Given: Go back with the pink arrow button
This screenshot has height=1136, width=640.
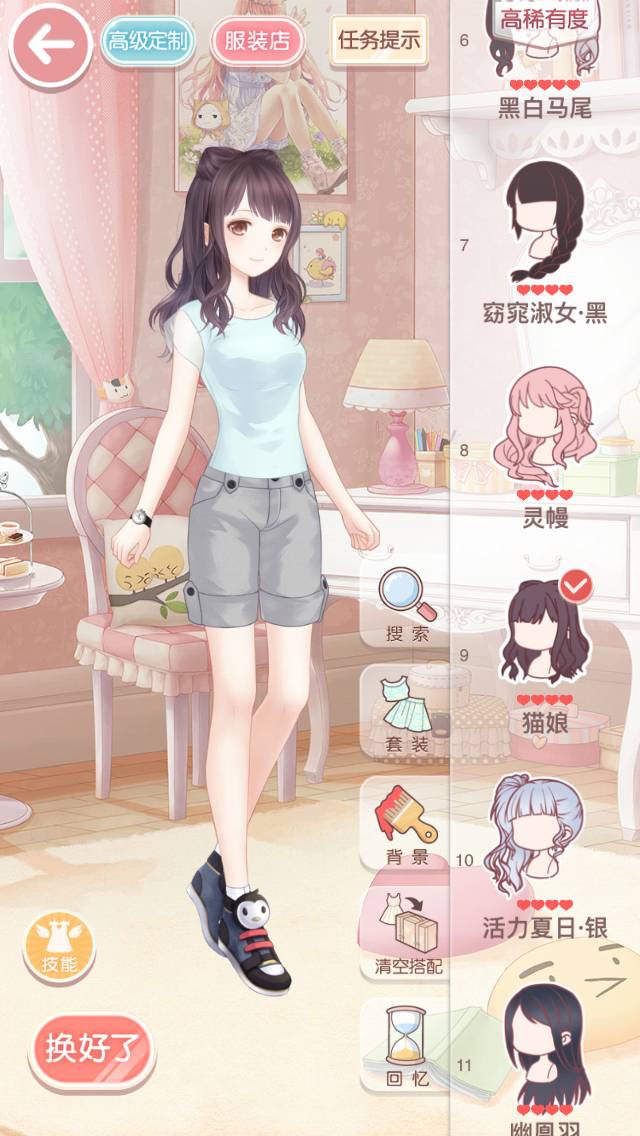Looking at the screenshot, I should (x=50, y=45).
